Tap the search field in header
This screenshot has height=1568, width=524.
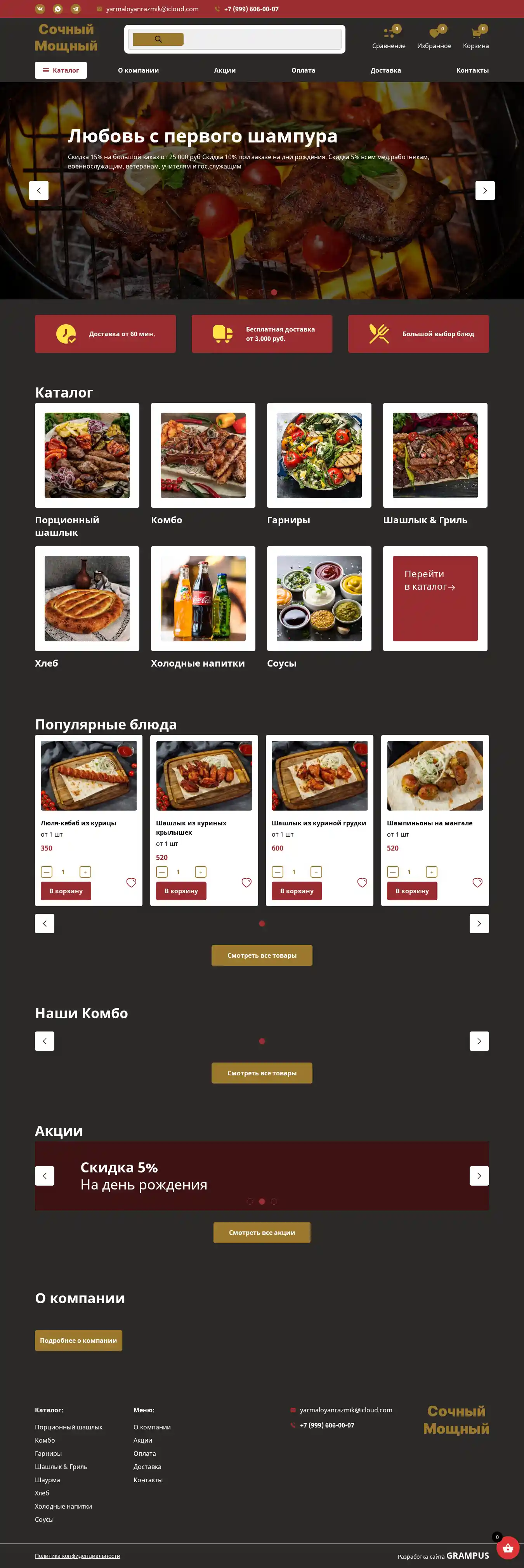tap(262, 40)
